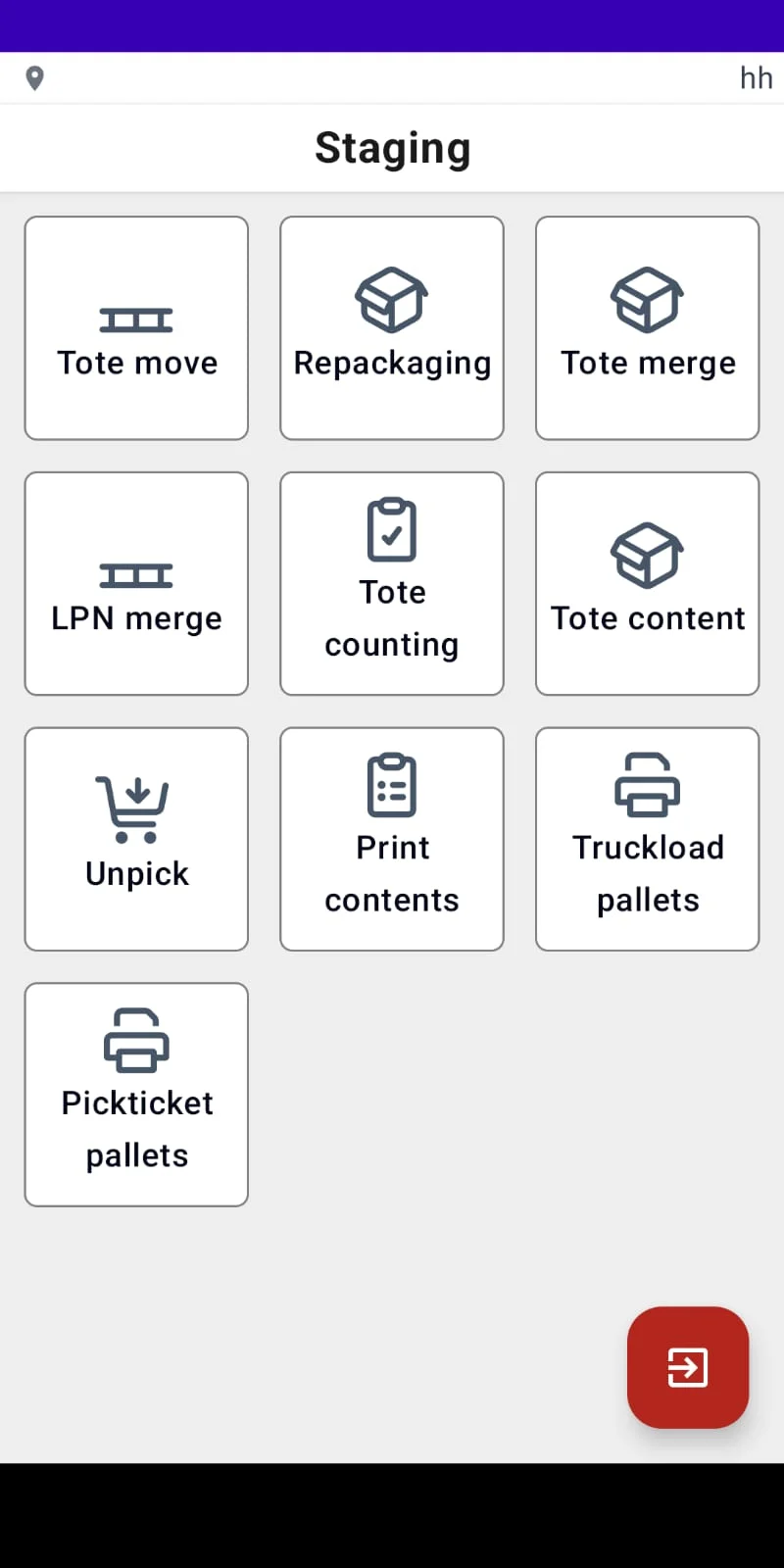Open the Tote move tile
The height and width of the screenshot is (1568, 784).
click(136, 327)
